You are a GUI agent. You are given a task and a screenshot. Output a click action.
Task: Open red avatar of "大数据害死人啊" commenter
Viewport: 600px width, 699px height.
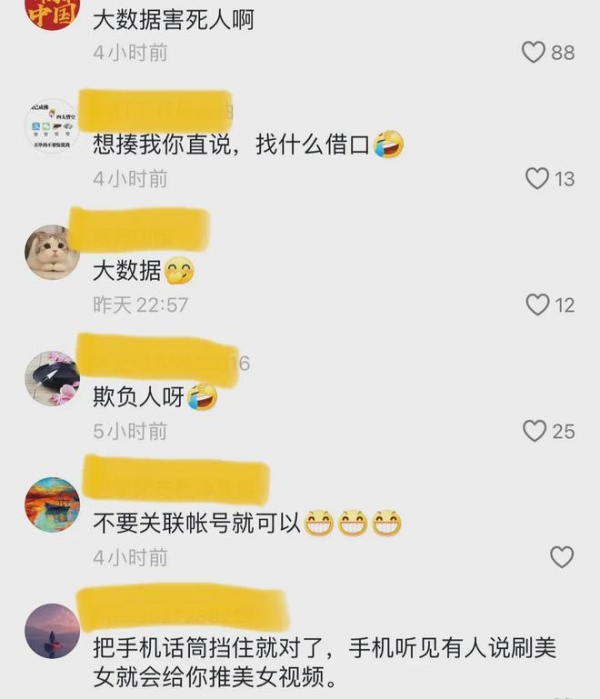[52, 10]
